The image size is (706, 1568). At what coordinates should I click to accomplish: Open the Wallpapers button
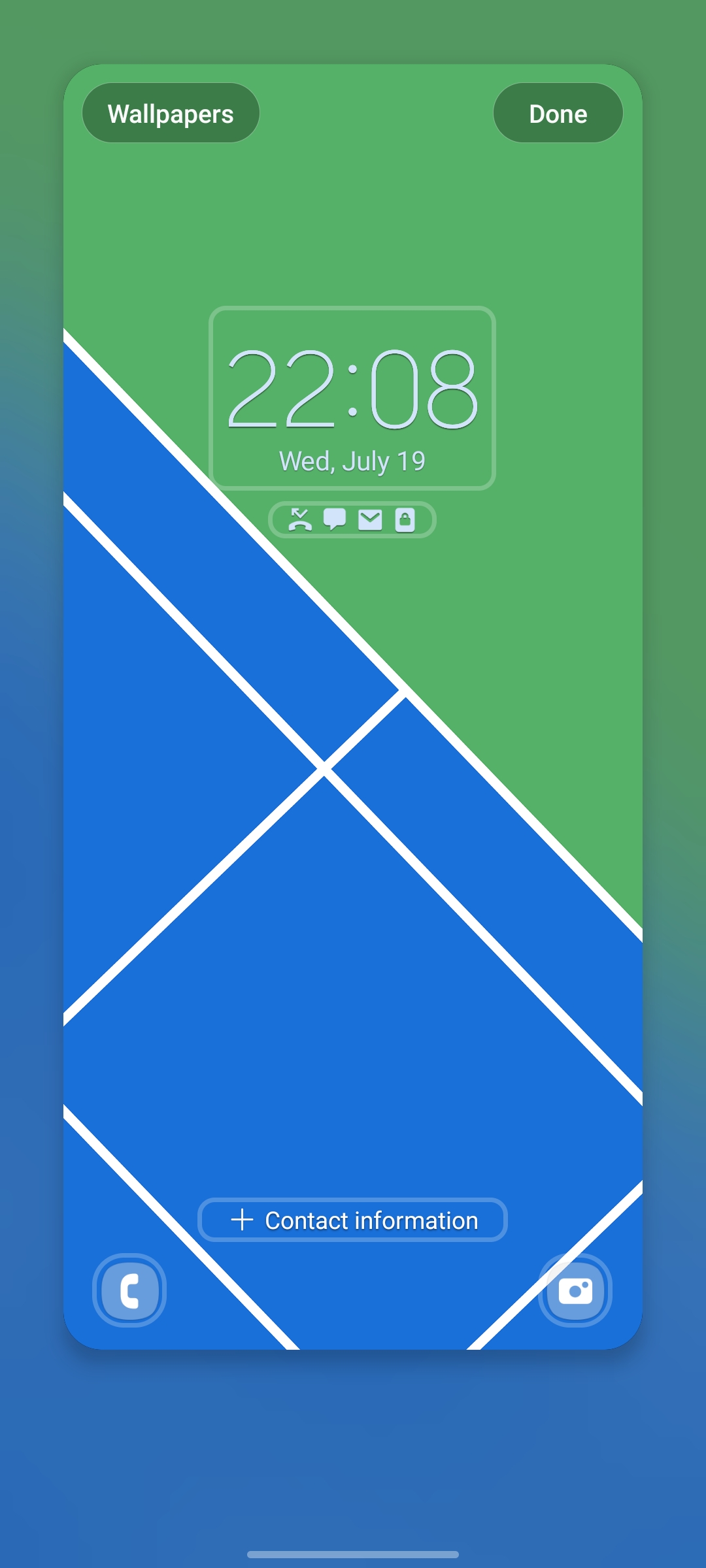tap(171, 113)
